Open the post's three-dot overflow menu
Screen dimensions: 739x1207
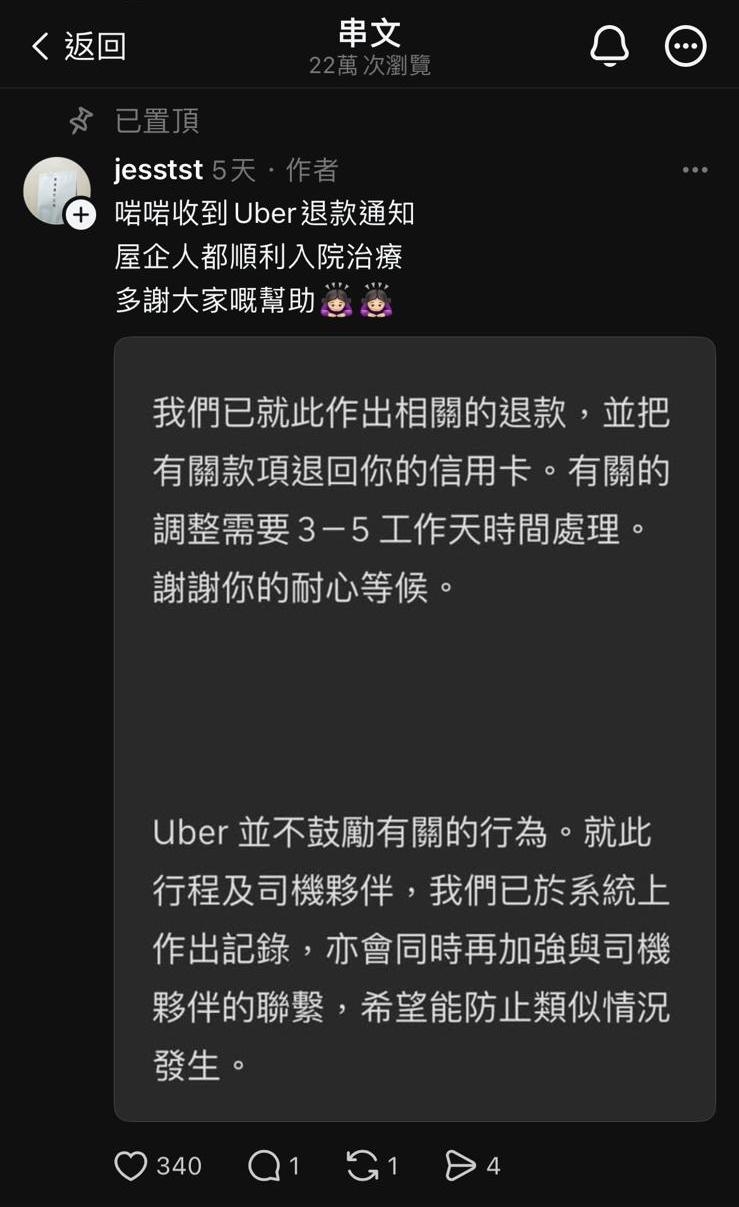pos(695,170)
